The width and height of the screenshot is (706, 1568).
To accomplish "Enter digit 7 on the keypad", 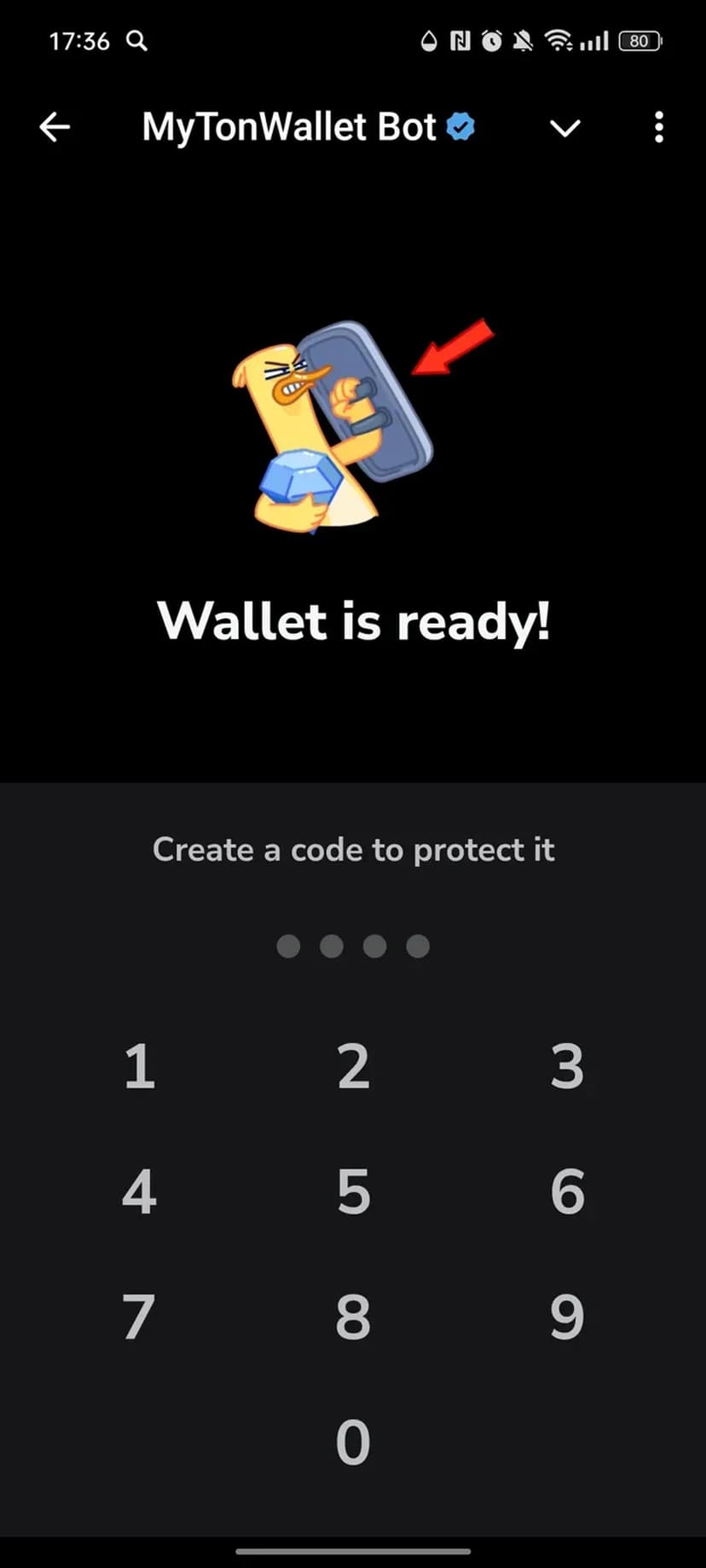I will pyautogui.click(x=139, y=1317).
